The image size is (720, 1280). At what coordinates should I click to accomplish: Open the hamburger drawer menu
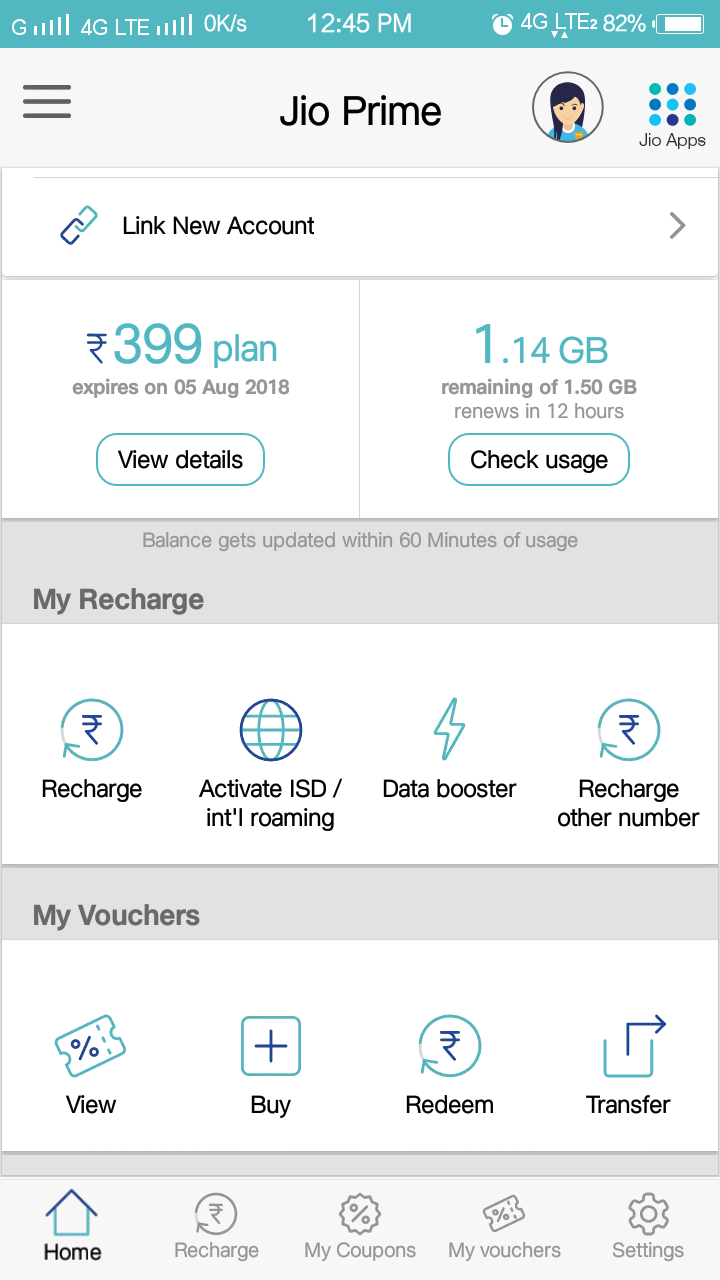[47, 102]
